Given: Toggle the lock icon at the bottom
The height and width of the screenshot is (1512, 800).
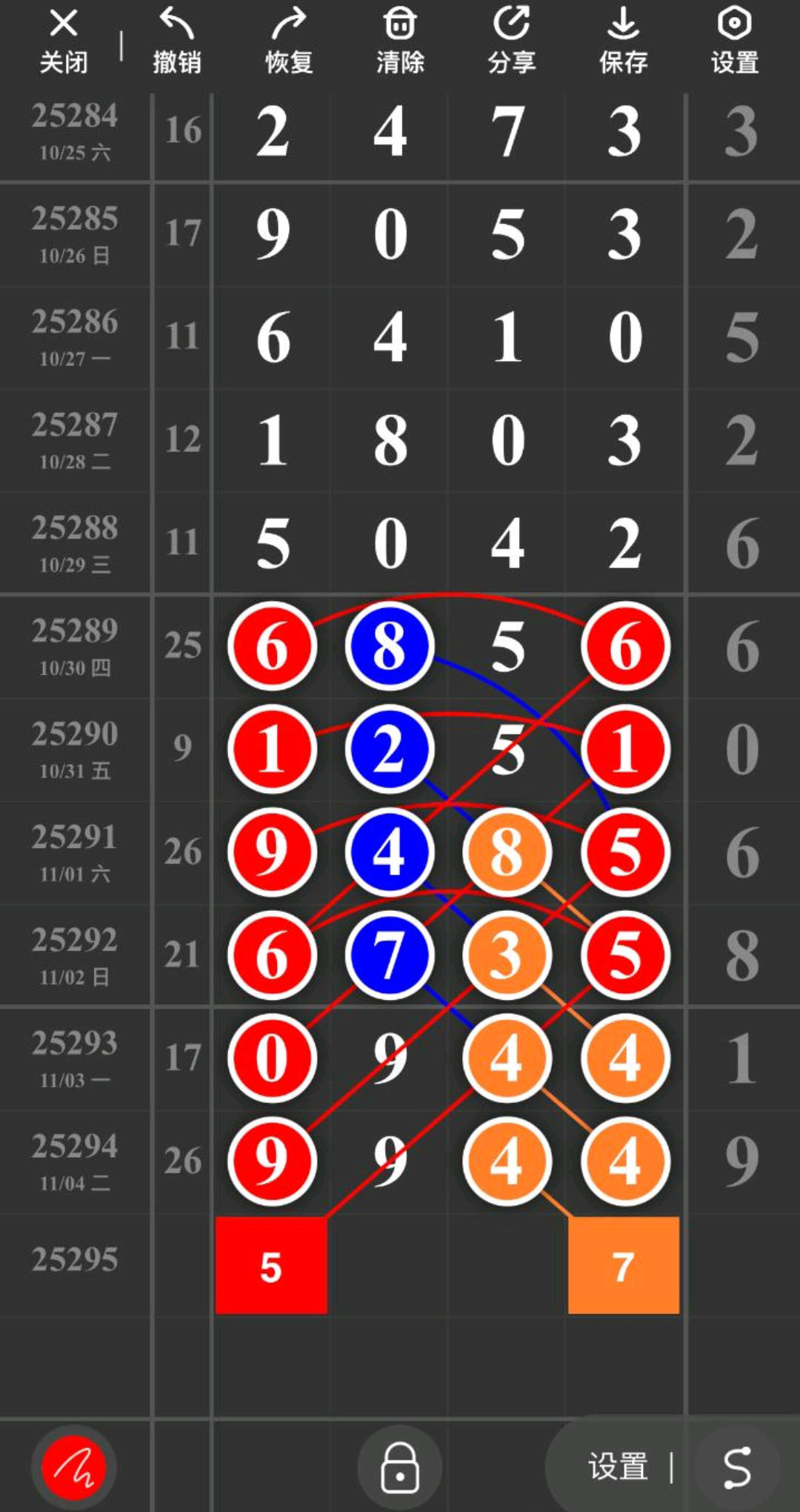Looking at the screenshot, I should [x=400, y=1467].
